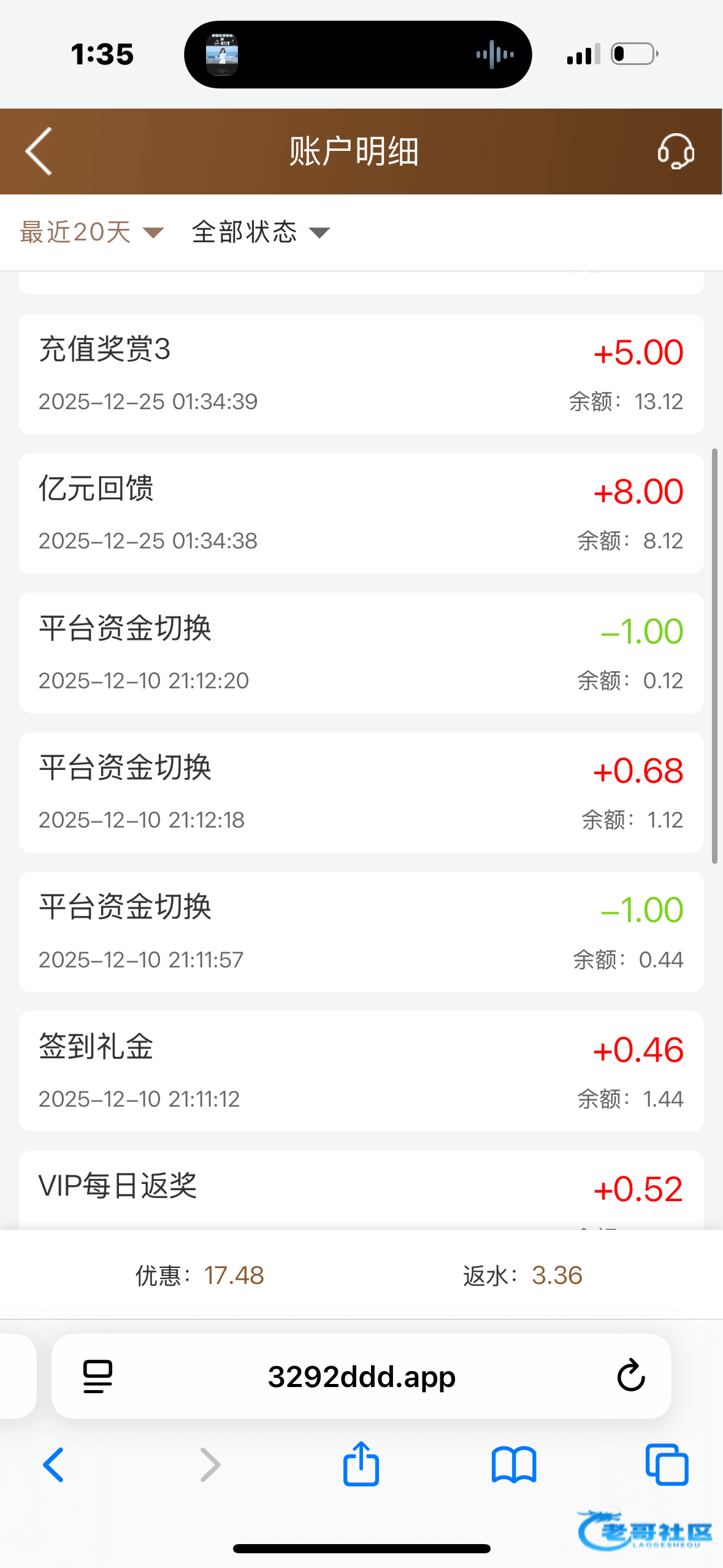This screenshot has height=1568, width=723.
Task: Open the 全部状态 status dropdown
Action: 261,233
